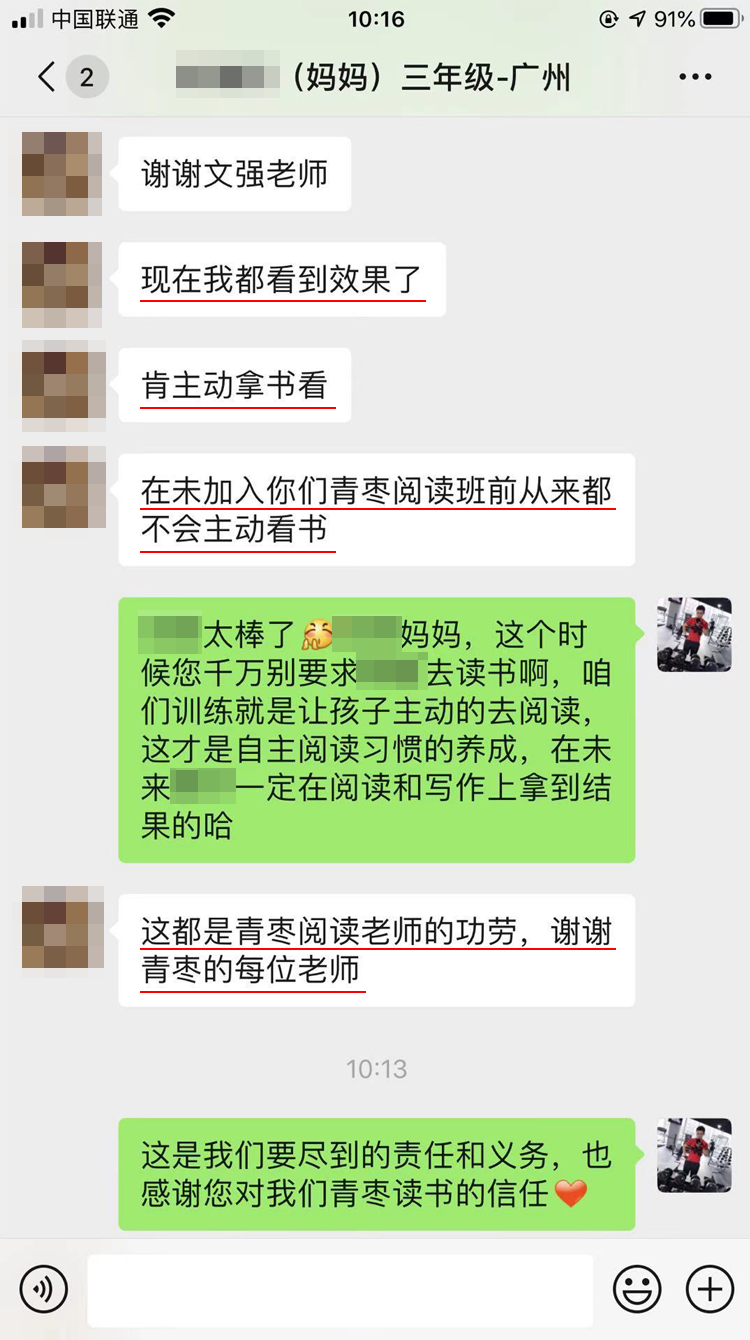The width and height of the screenshot is (750, 1340).
Task: Tap the message text input field
Action: 340,1290
